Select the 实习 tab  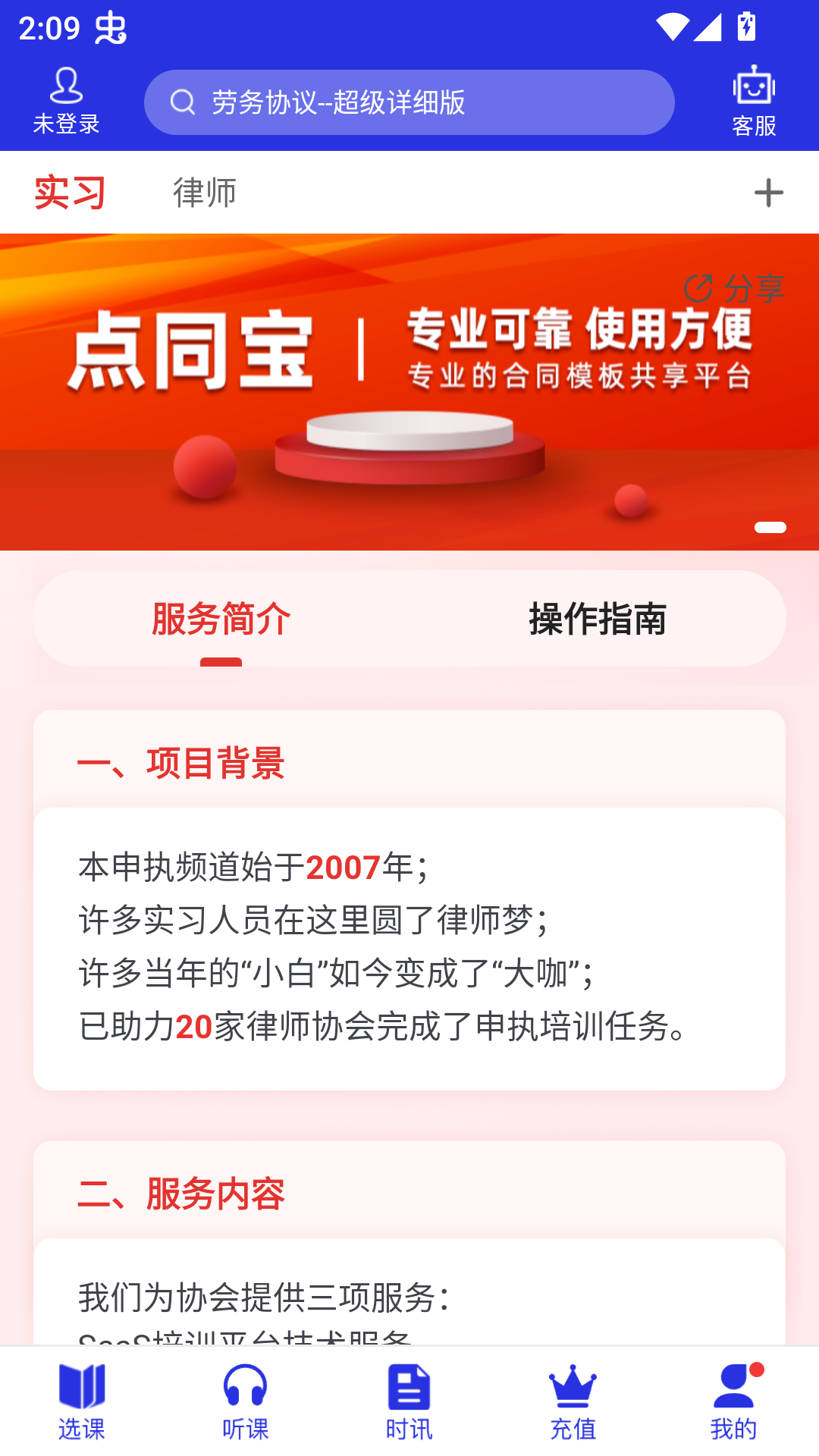point(68,192)
